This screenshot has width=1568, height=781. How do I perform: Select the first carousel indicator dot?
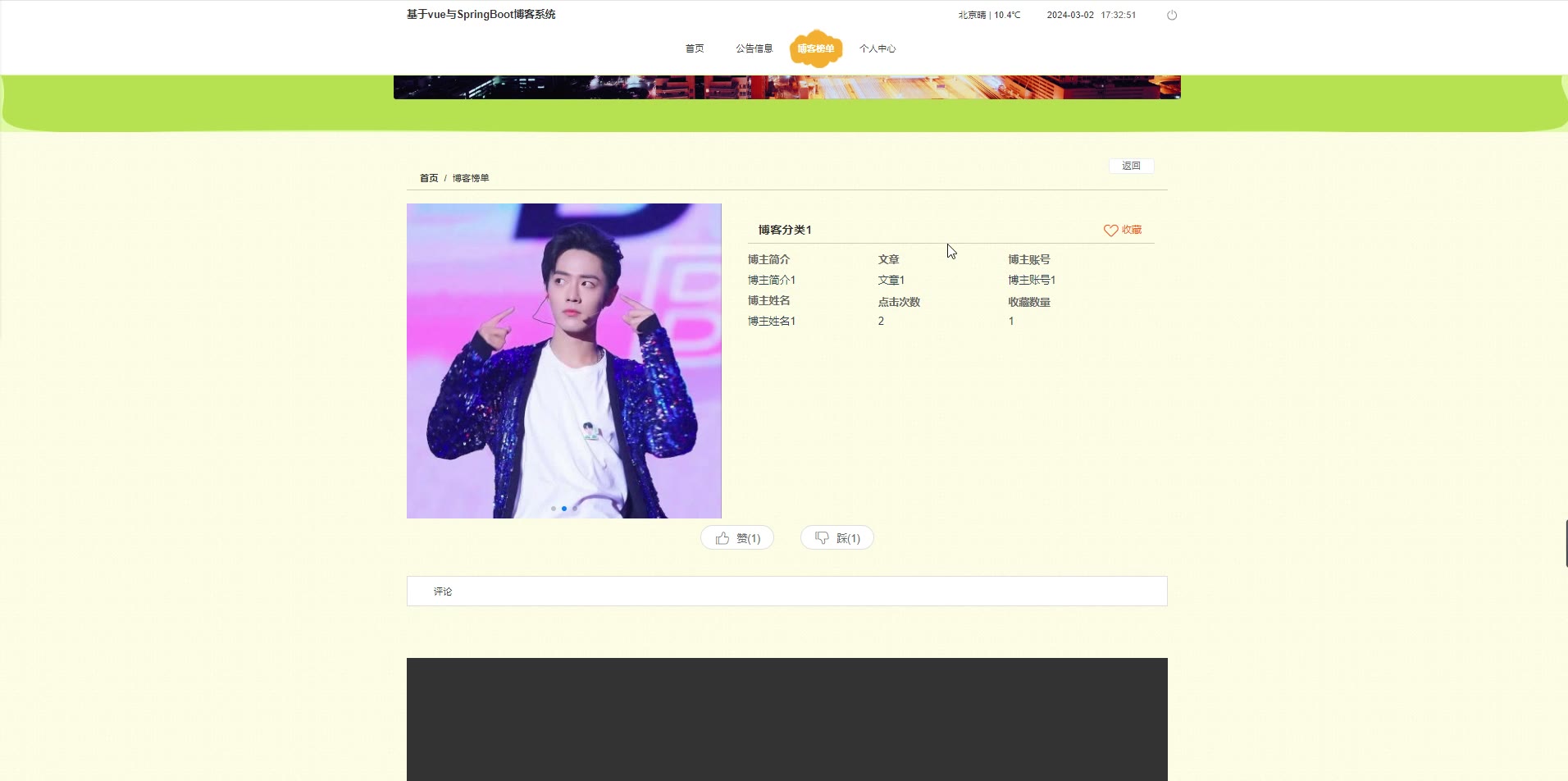coord(554,509)
